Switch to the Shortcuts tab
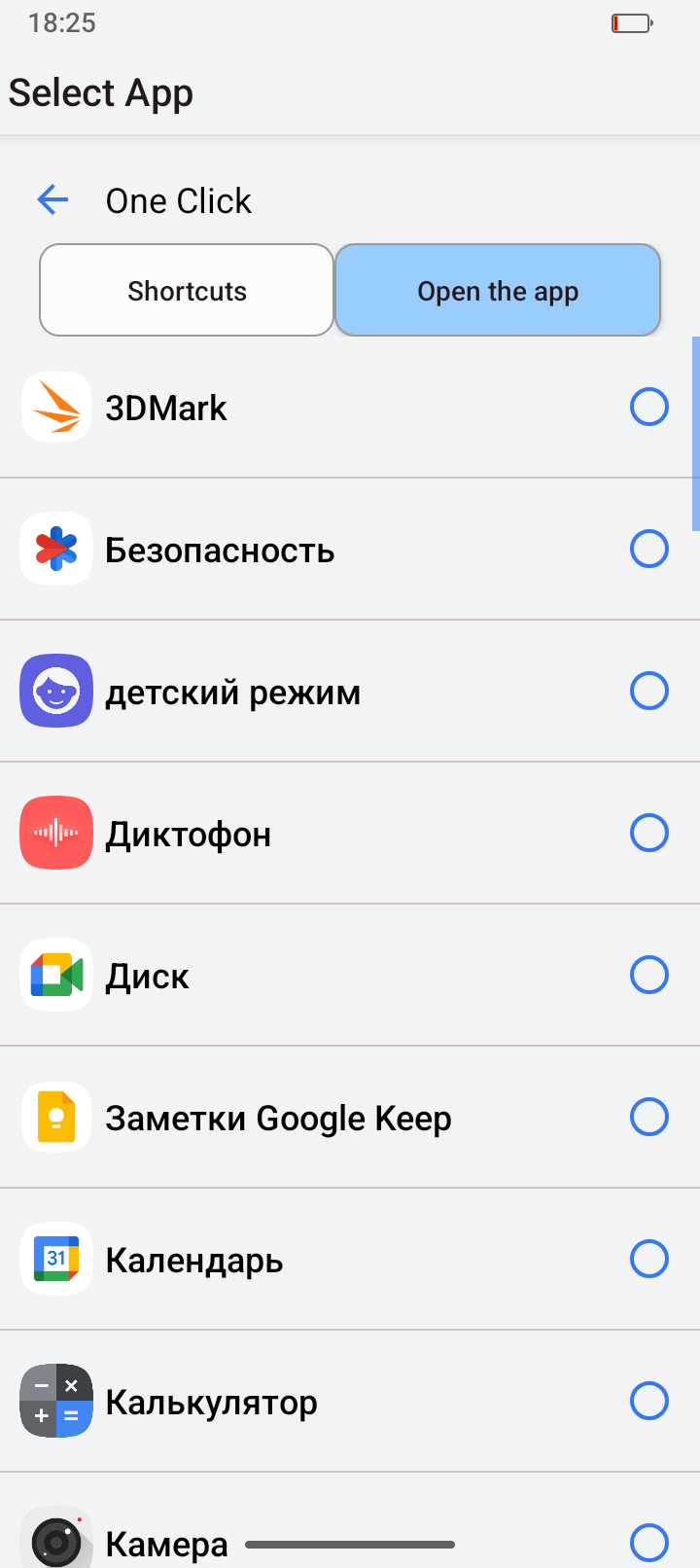Screen dimensions: 700x1568 [x=187, y=291]
